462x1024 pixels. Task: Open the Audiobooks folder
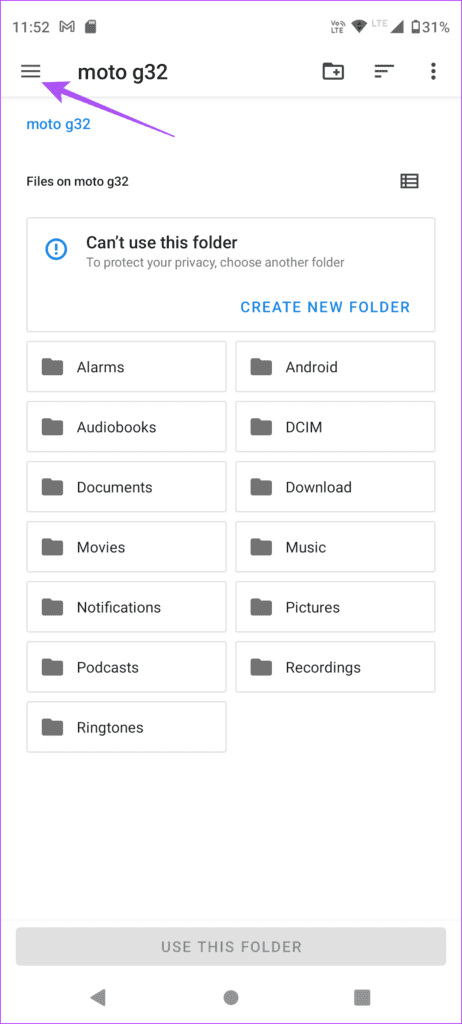(x=126, y=427)
